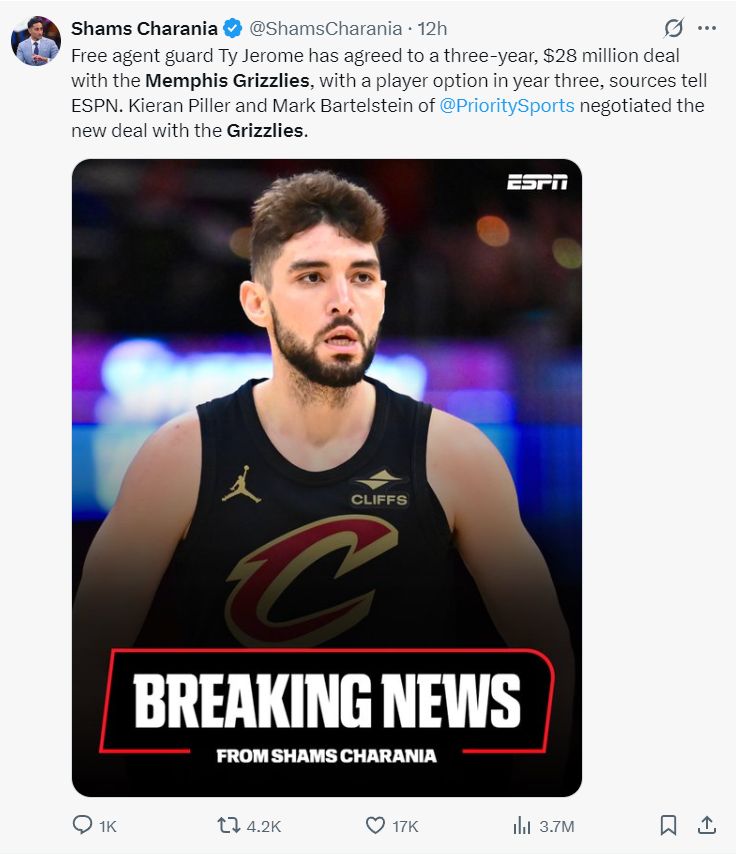736x854 pixels.
Task: Open the post's three-dot overflow menu
Action: click(x=707, y=28)
